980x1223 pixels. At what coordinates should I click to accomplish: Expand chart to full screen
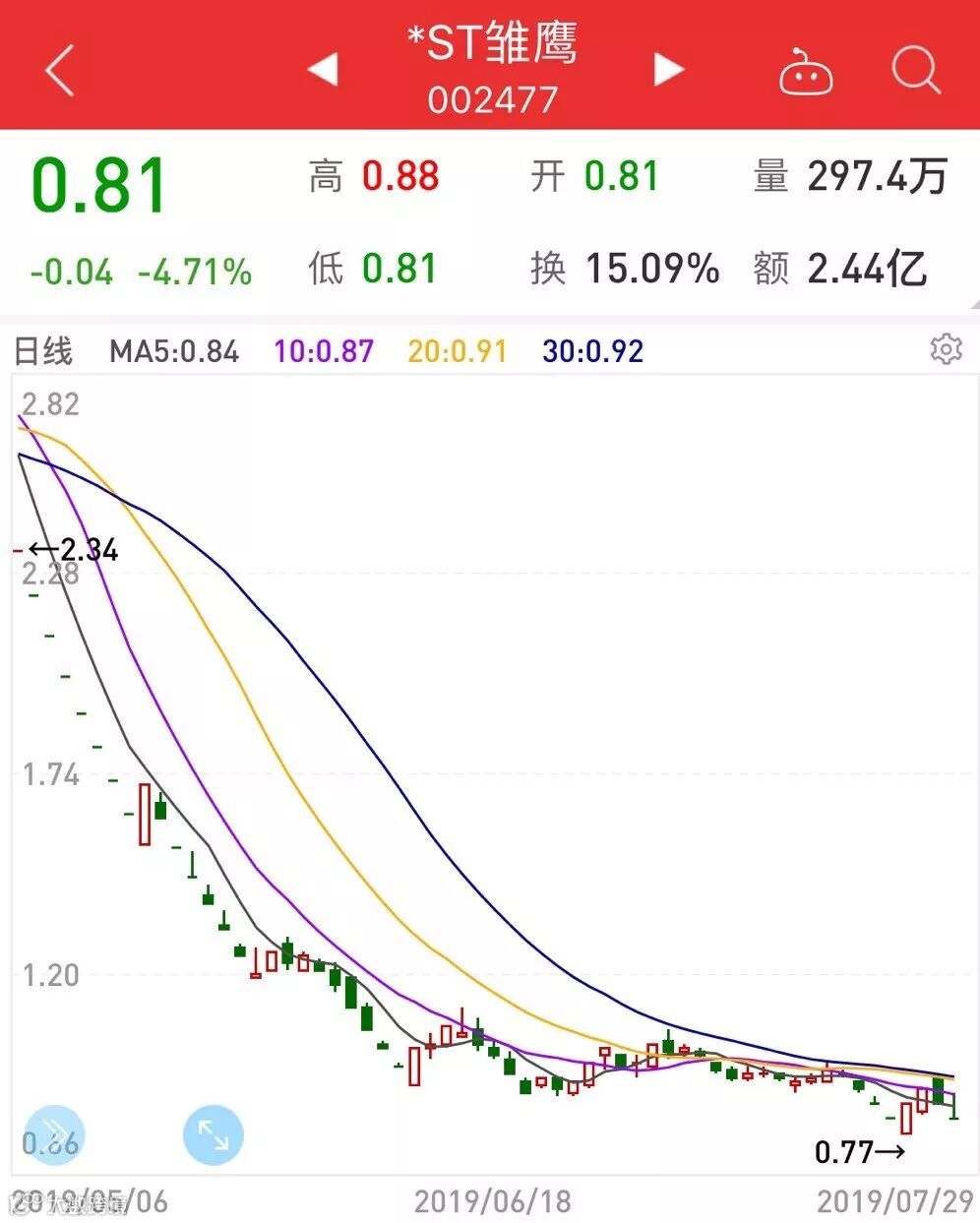click(214, 1134)
